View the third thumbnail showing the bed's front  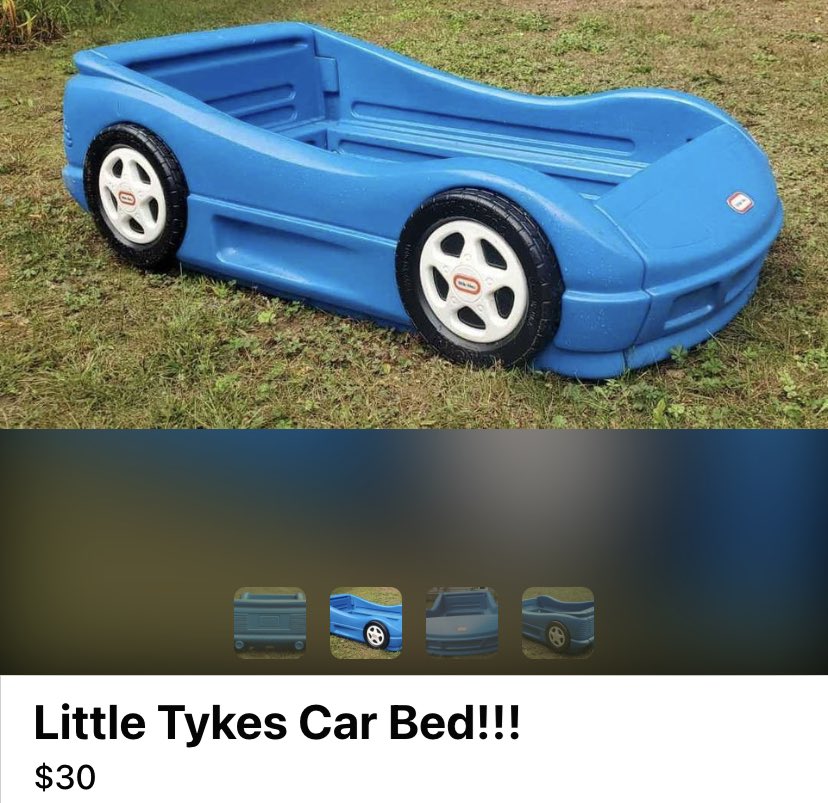coord(462,622)
